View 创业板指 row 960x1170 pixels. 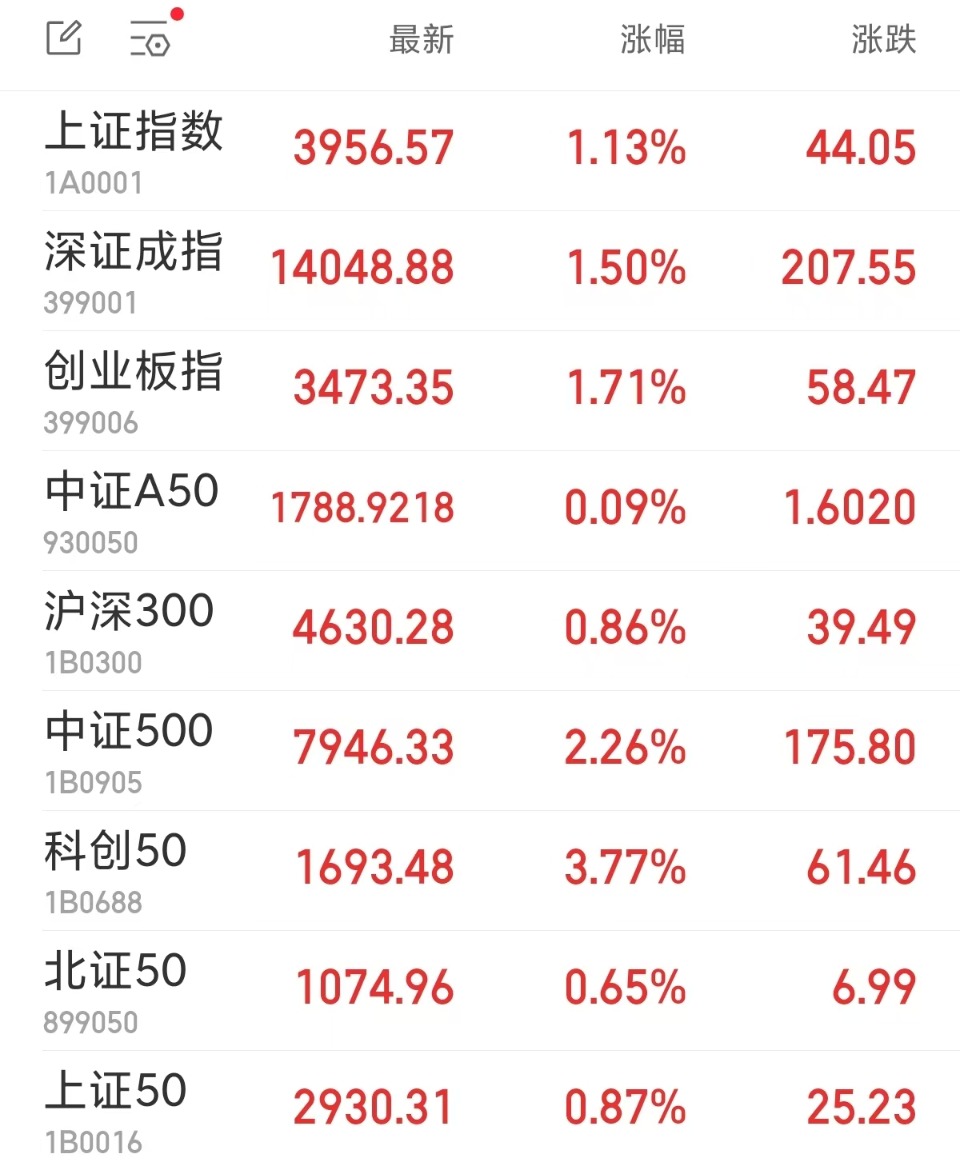480,392
